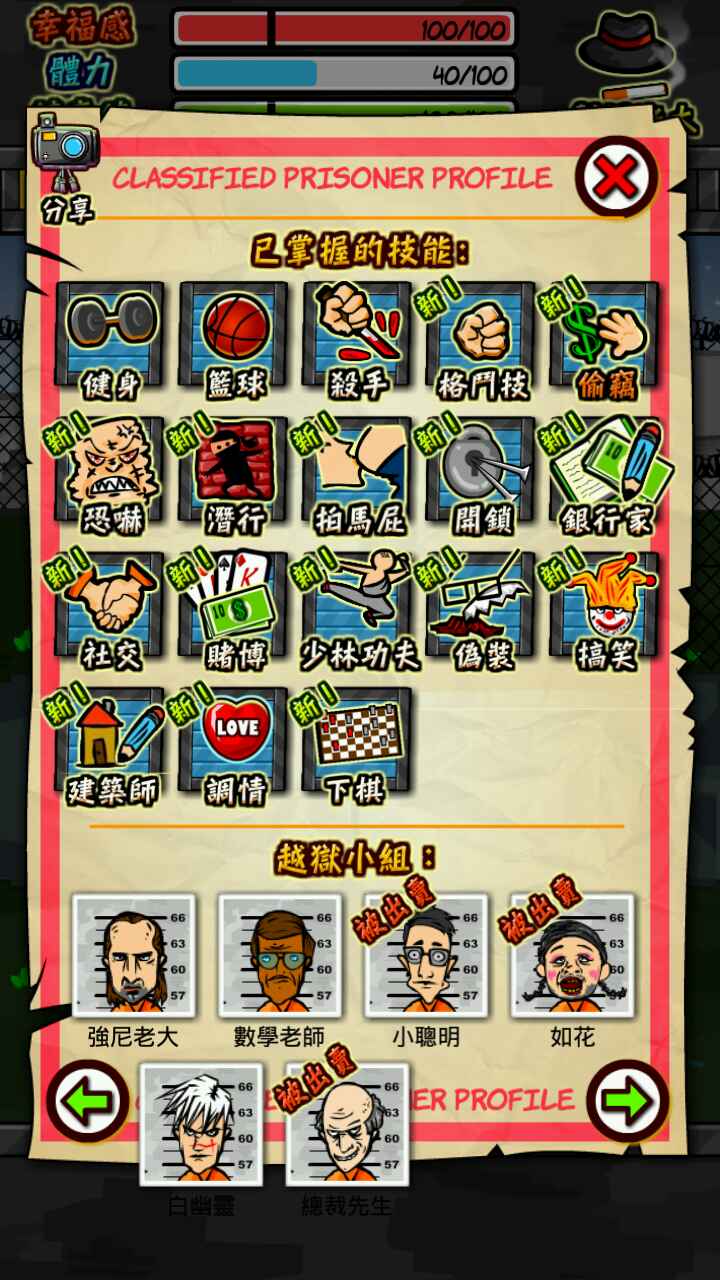Close the prisoner profile panel

click(x=616, y=178)
